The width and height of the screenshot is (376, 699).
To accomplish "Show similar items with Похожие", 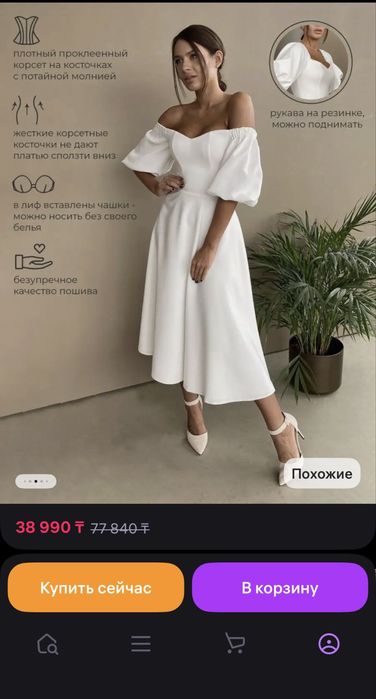I will coord(322,473).
